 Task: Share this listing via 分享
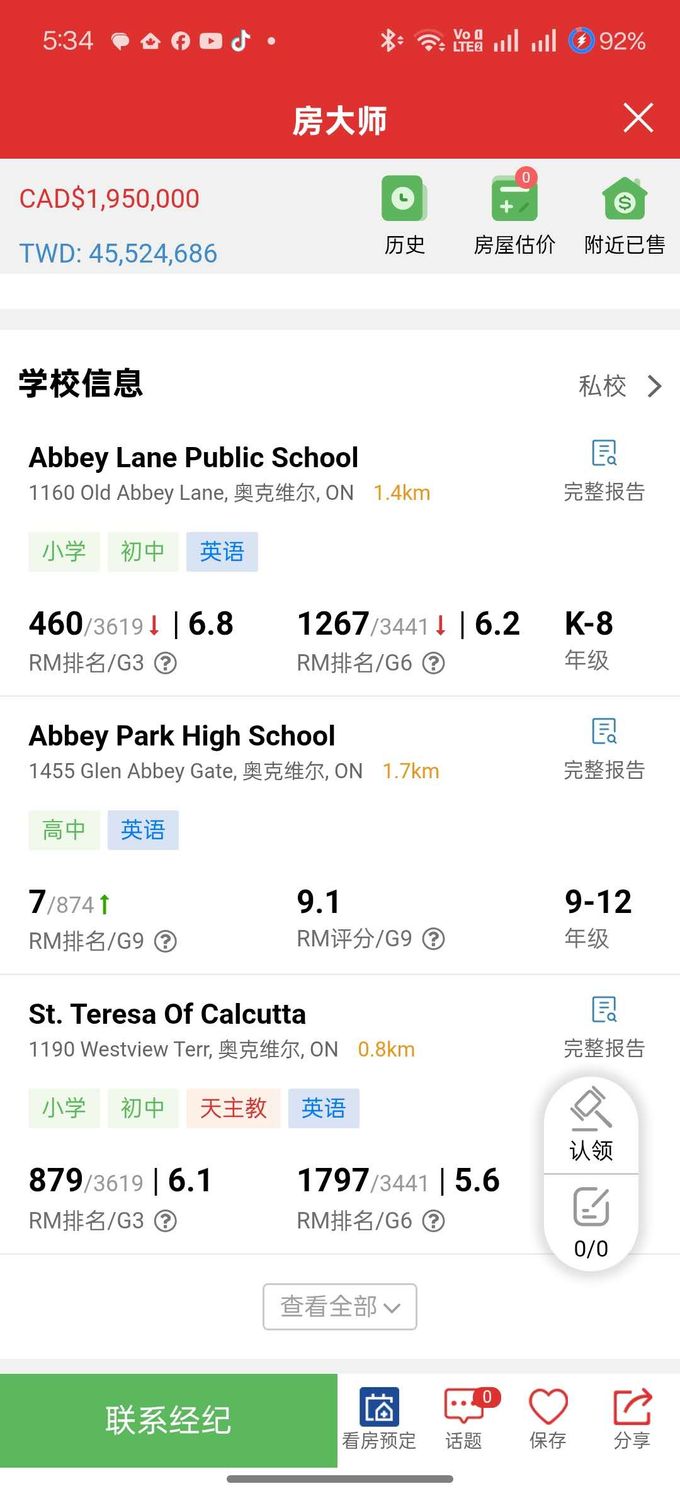[x=632, y=1420]
